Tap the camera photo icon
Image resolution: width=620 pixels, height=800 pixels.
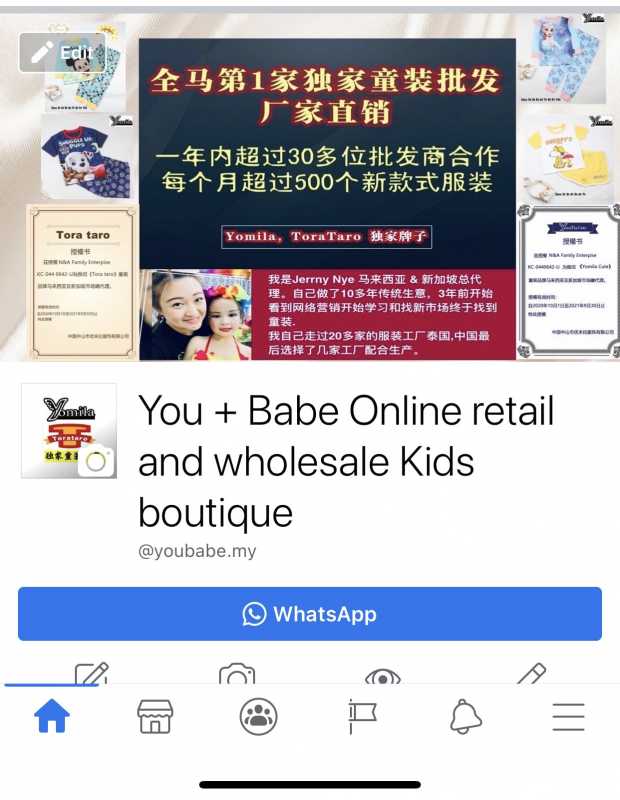coord(237,676)
